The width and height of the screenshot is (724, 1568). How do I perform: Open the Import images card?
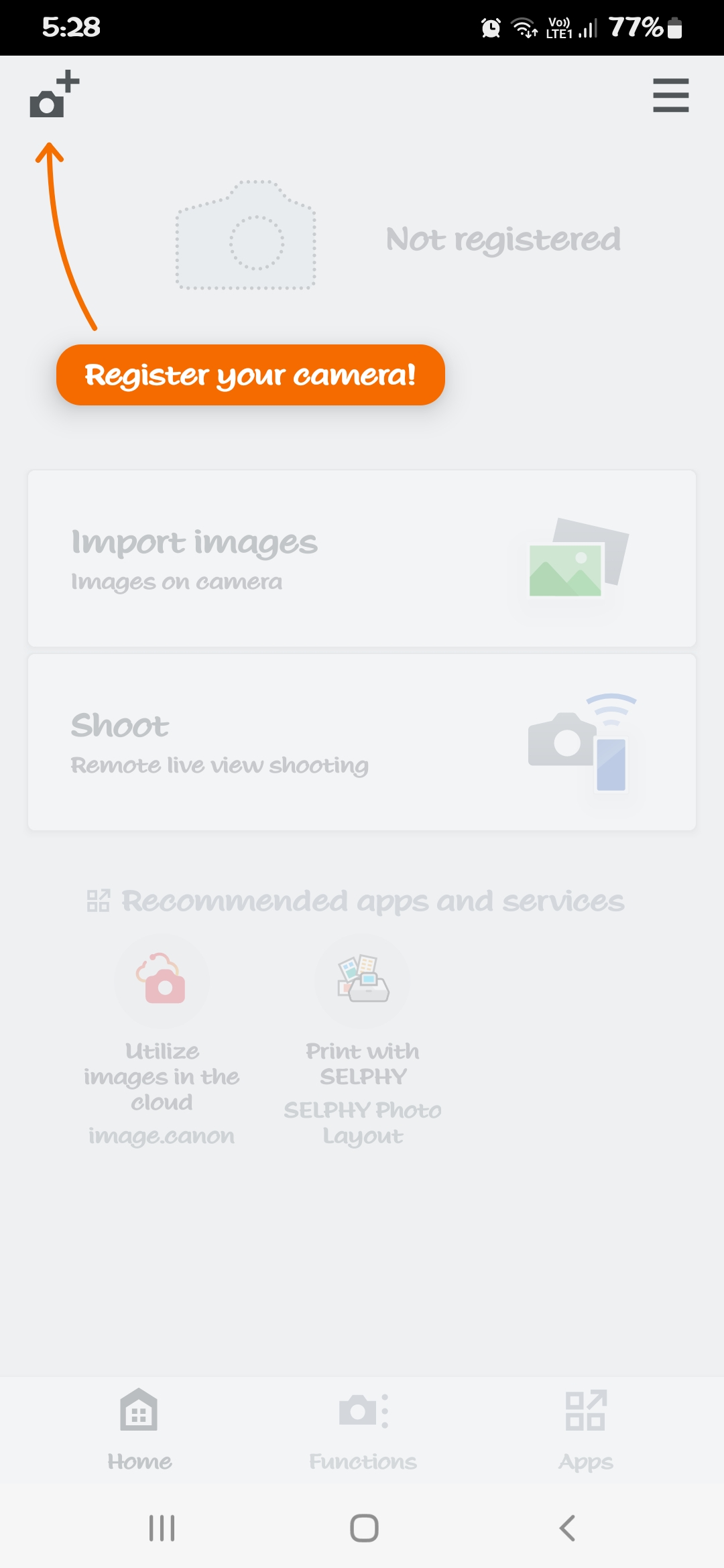(362, 558)
